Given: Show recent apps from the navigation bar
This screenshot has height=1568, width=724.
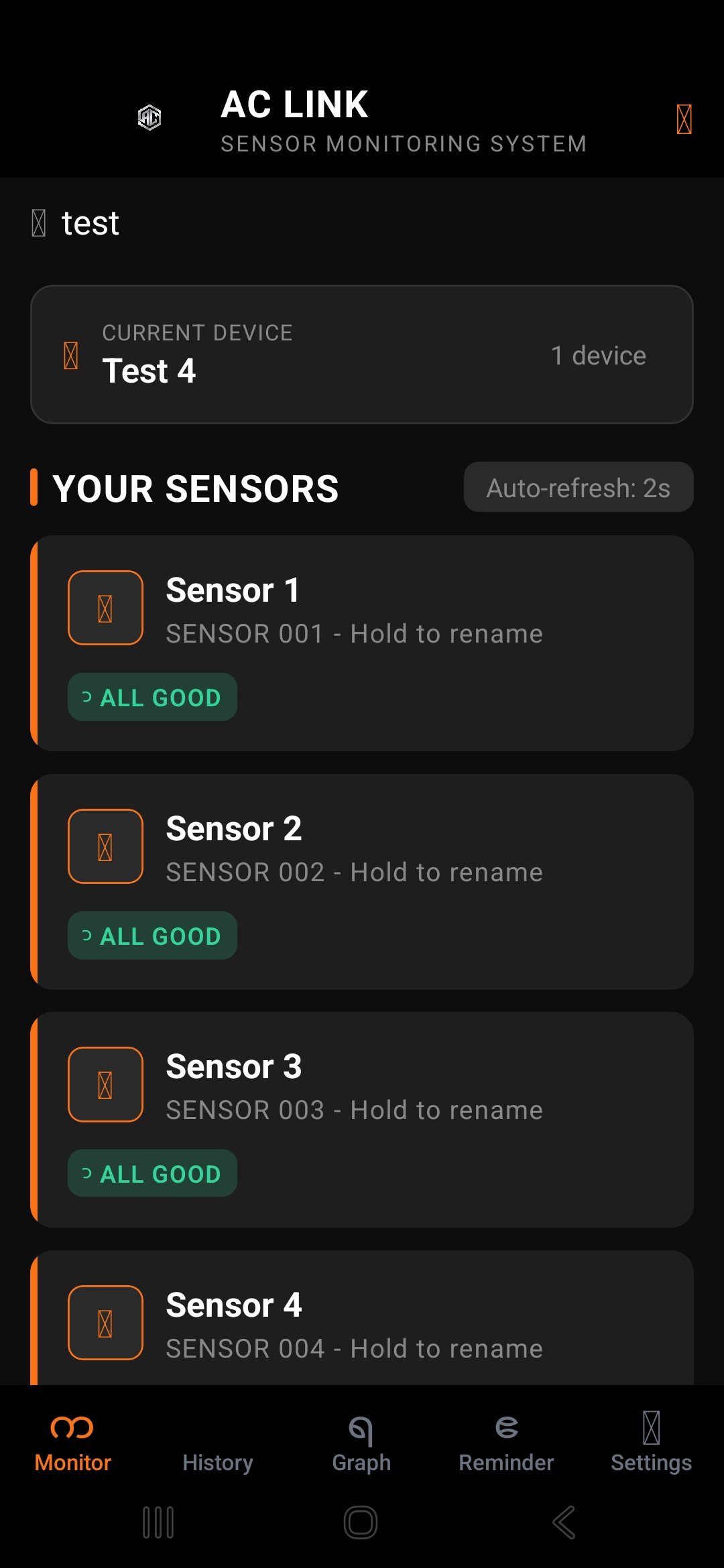Looking at the screenshot, I should coord(158,1522).
